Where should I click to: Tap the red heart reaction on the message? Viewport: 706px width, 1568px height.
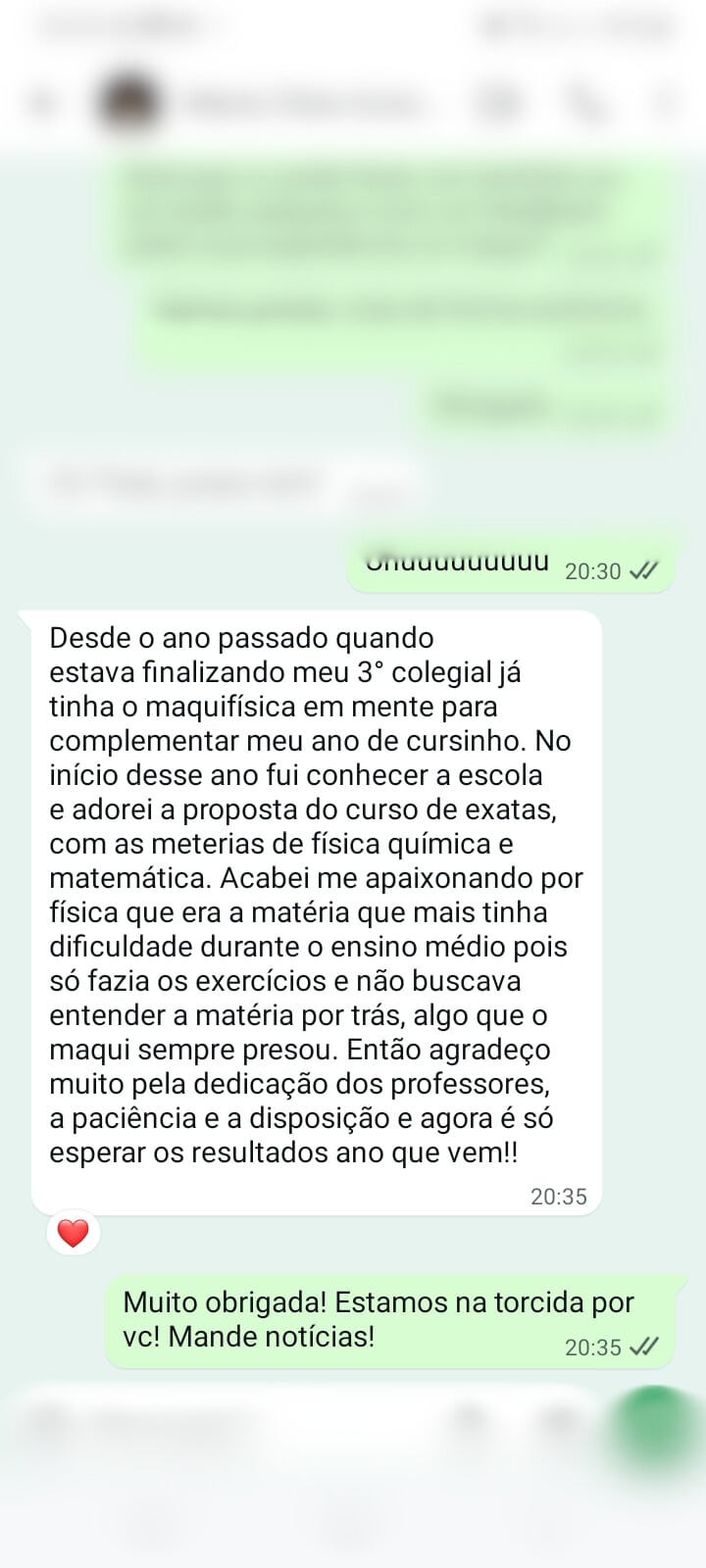(x=74, y=1233)
